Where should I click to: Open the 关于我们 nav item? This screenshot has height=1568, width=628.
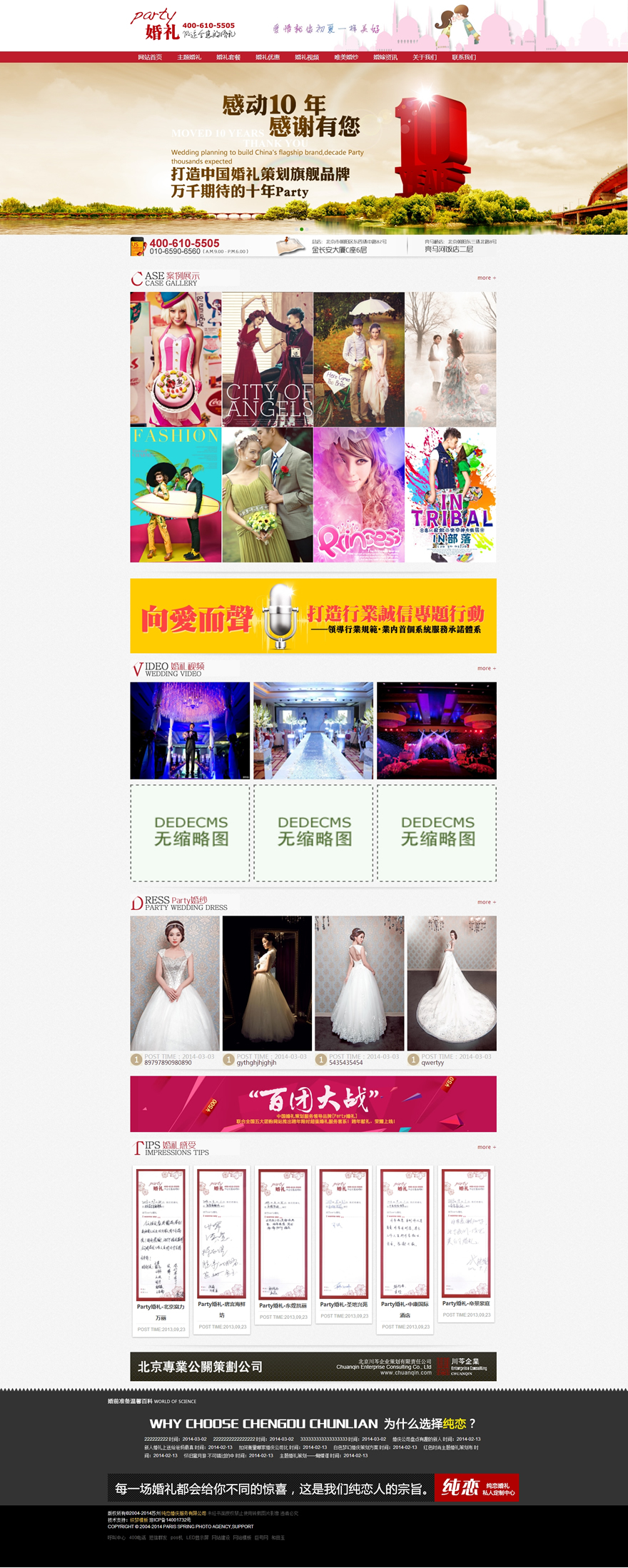pyautogui.click(x=425, y=57)
